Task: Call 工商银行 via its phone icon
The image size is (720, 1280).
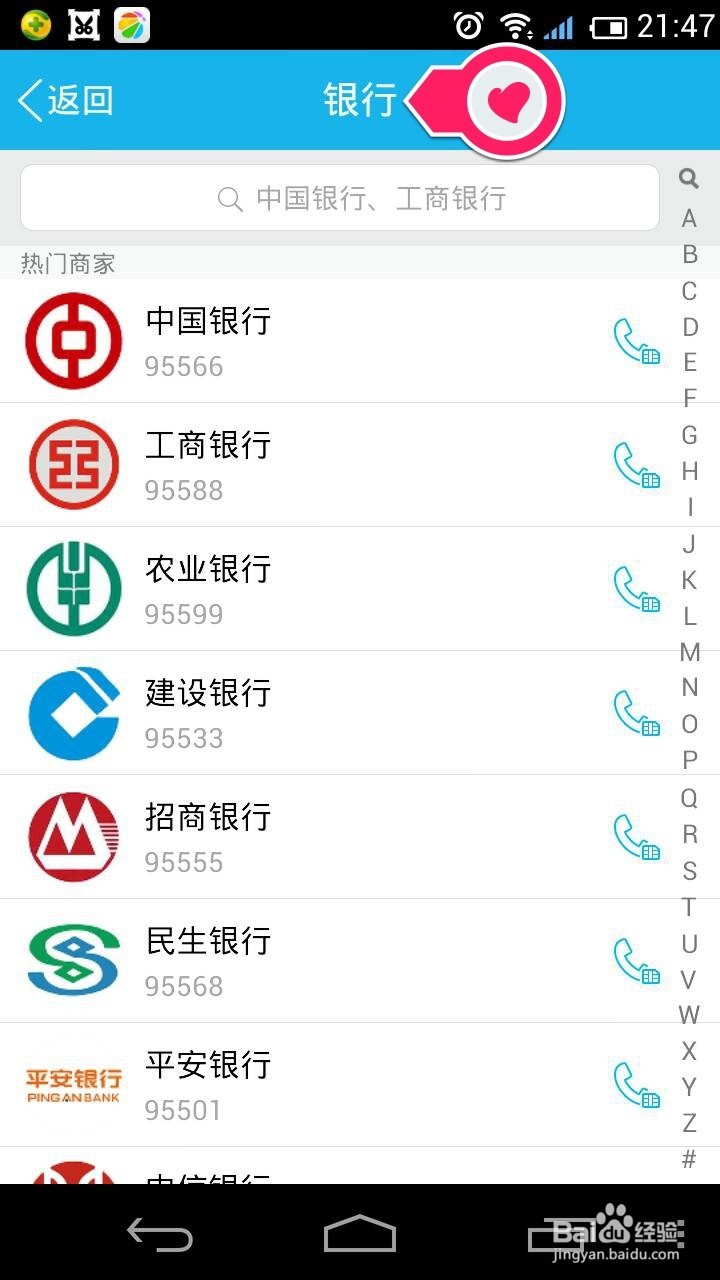Action: tap(636, 465)
